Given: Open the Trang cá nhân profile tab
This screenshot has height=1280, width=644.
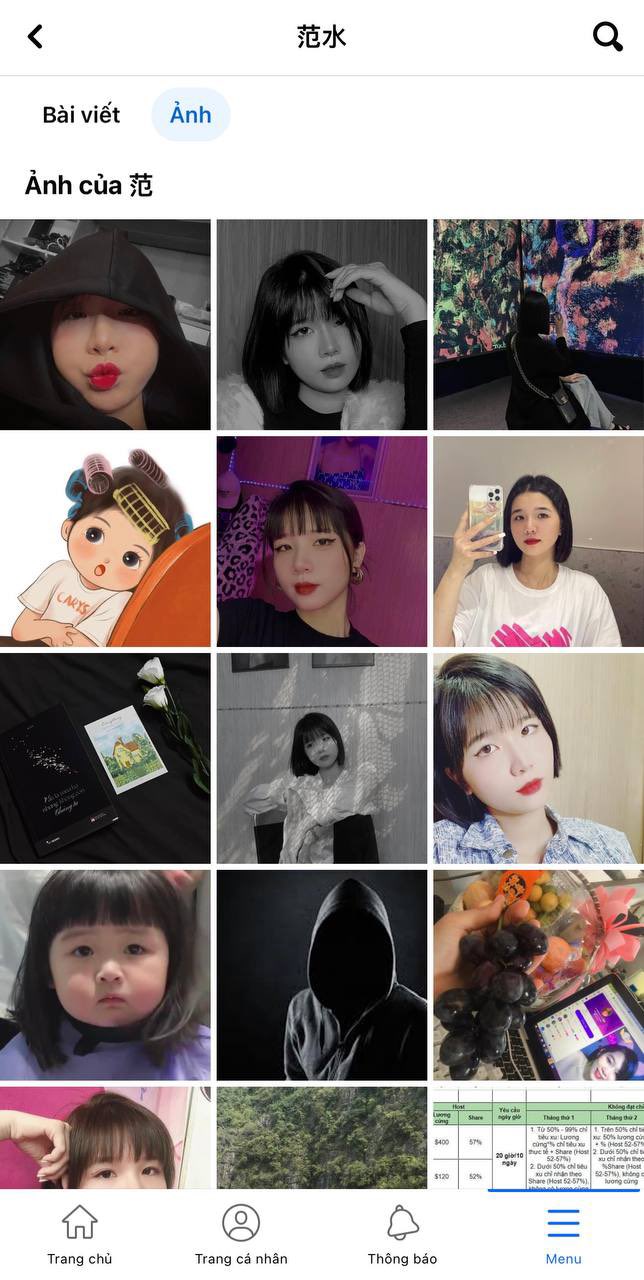Looking at the screenshot, I should pos(241,1235).
